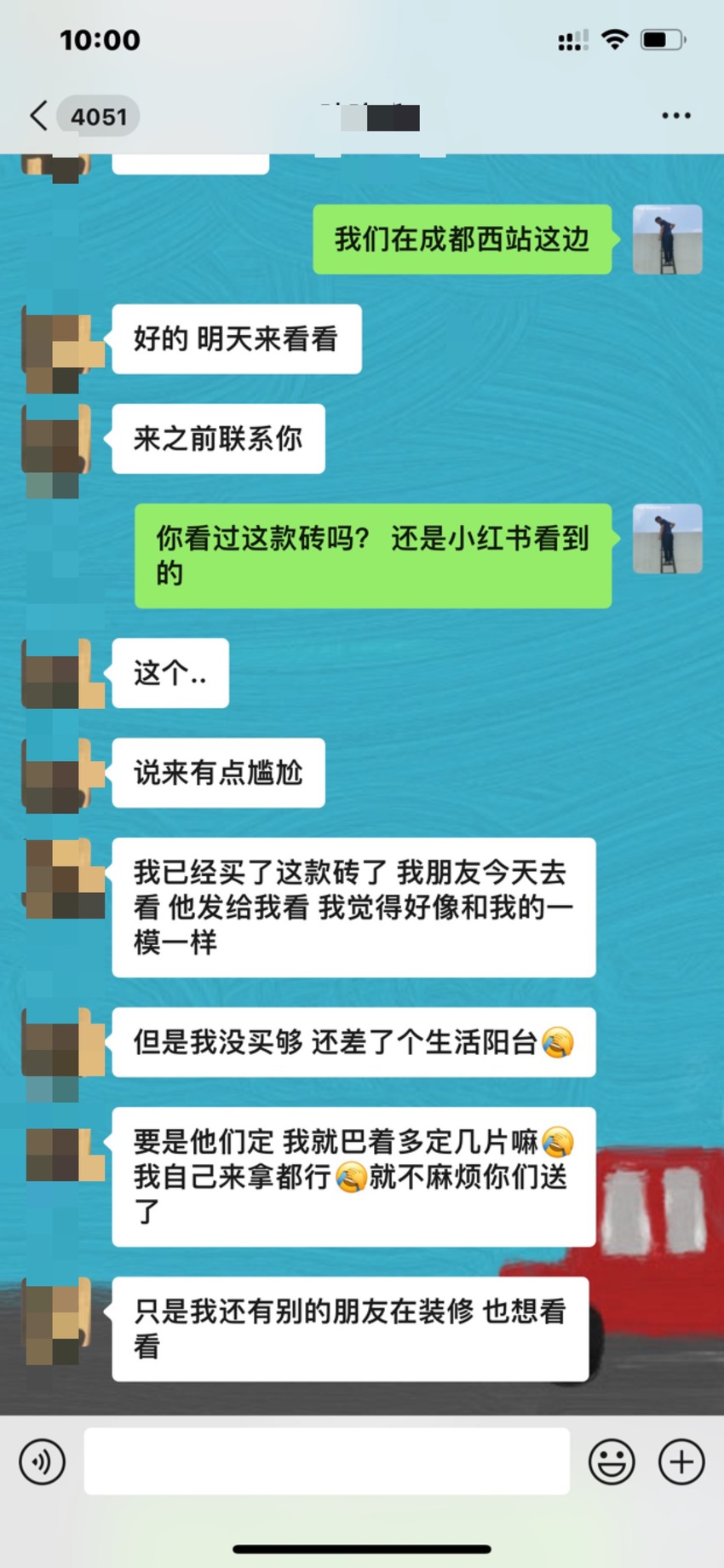The width and height of the screenshot is (724, 1568).
Task: Open the plus attachments menu
Action: click(681, 1462)
